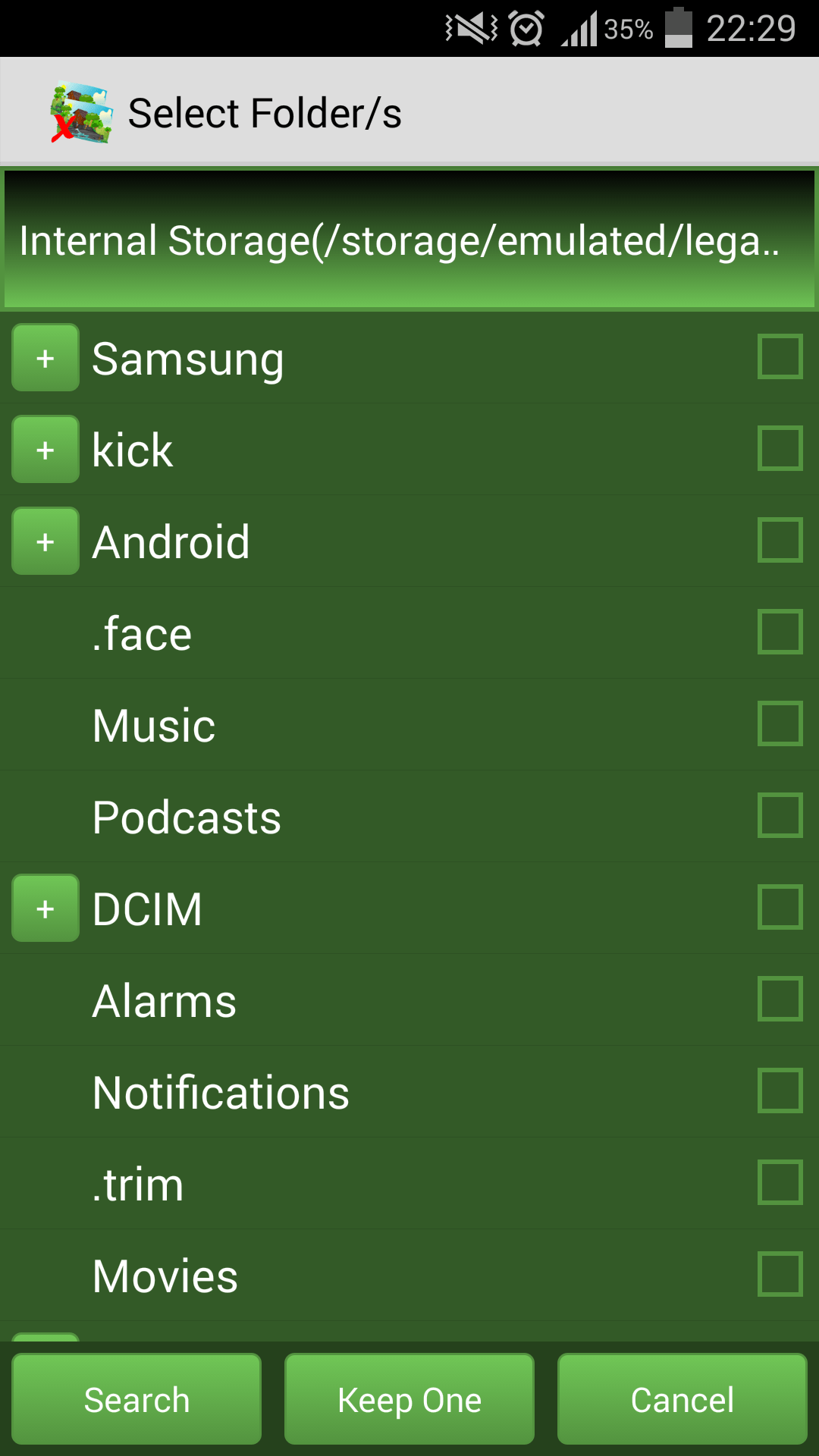This screenshot has height=1456, width=819.
Task: Select the .trim folder checkbox
Action: [x=780, y=1182]
